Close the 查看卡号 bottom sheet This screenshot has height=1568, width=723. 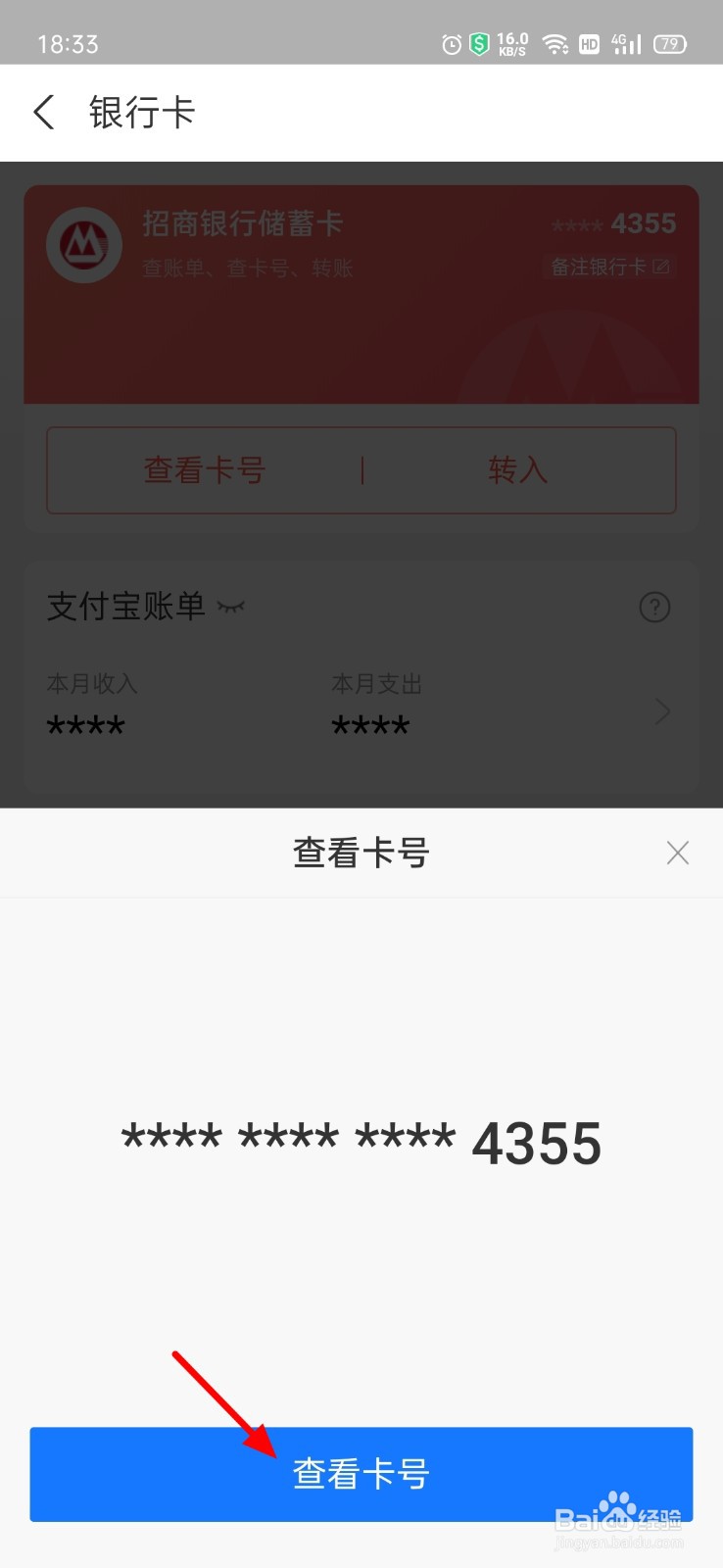[x=677, y=853]
